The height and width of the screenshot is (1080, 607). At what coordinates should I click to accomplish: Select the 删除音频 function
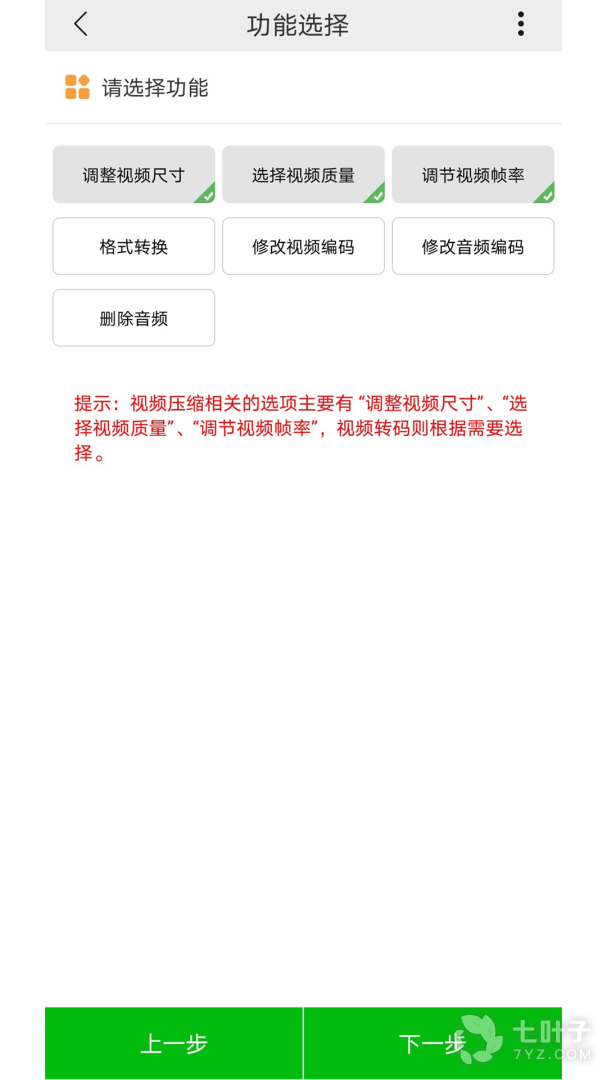pyautogui.click(x=133, y=318)
